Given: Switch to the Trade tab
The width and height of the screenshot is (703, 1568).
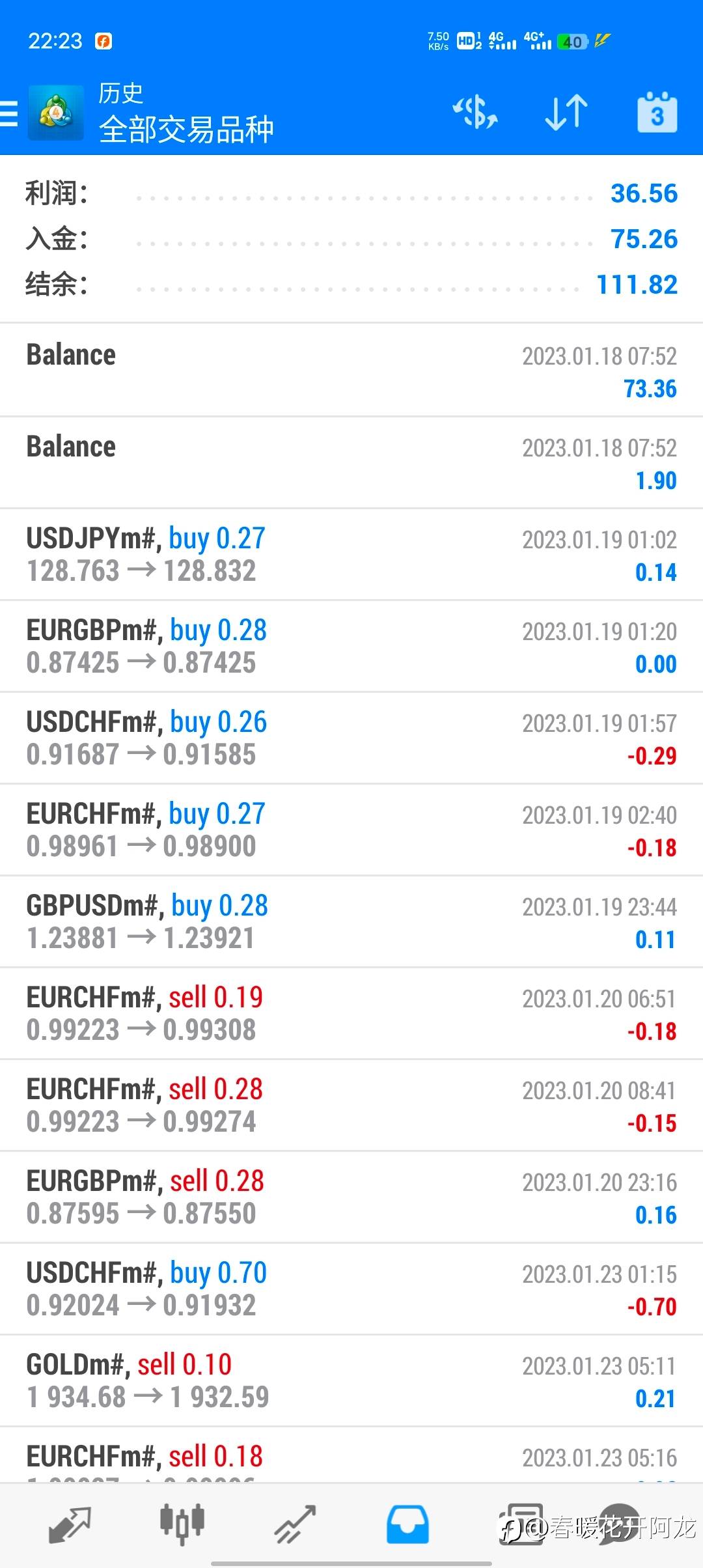Looking at the screenshot, I should (x=295, y=1525).
